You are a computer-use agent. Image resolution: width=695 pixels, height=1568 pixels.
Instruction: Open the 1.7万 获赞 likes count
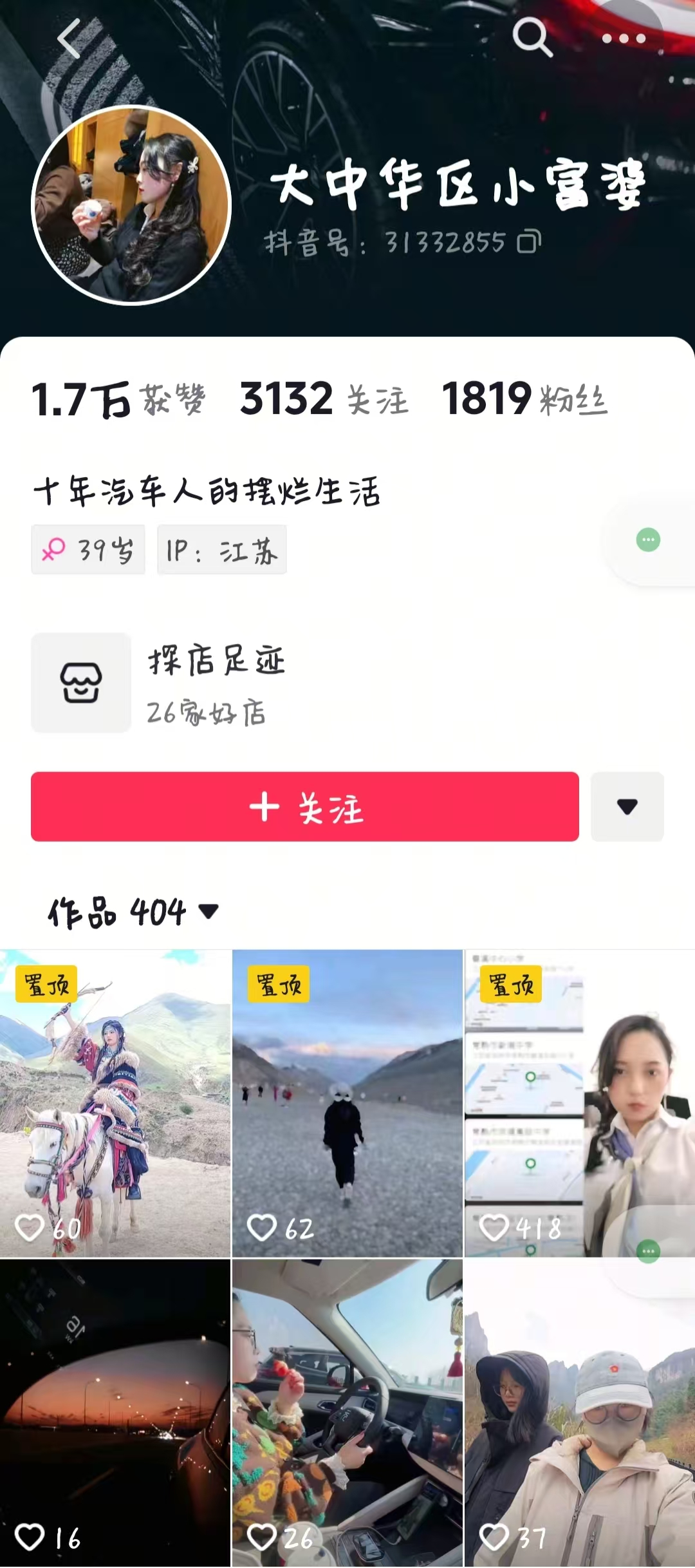pyautogui.click(x=119, y=399)
